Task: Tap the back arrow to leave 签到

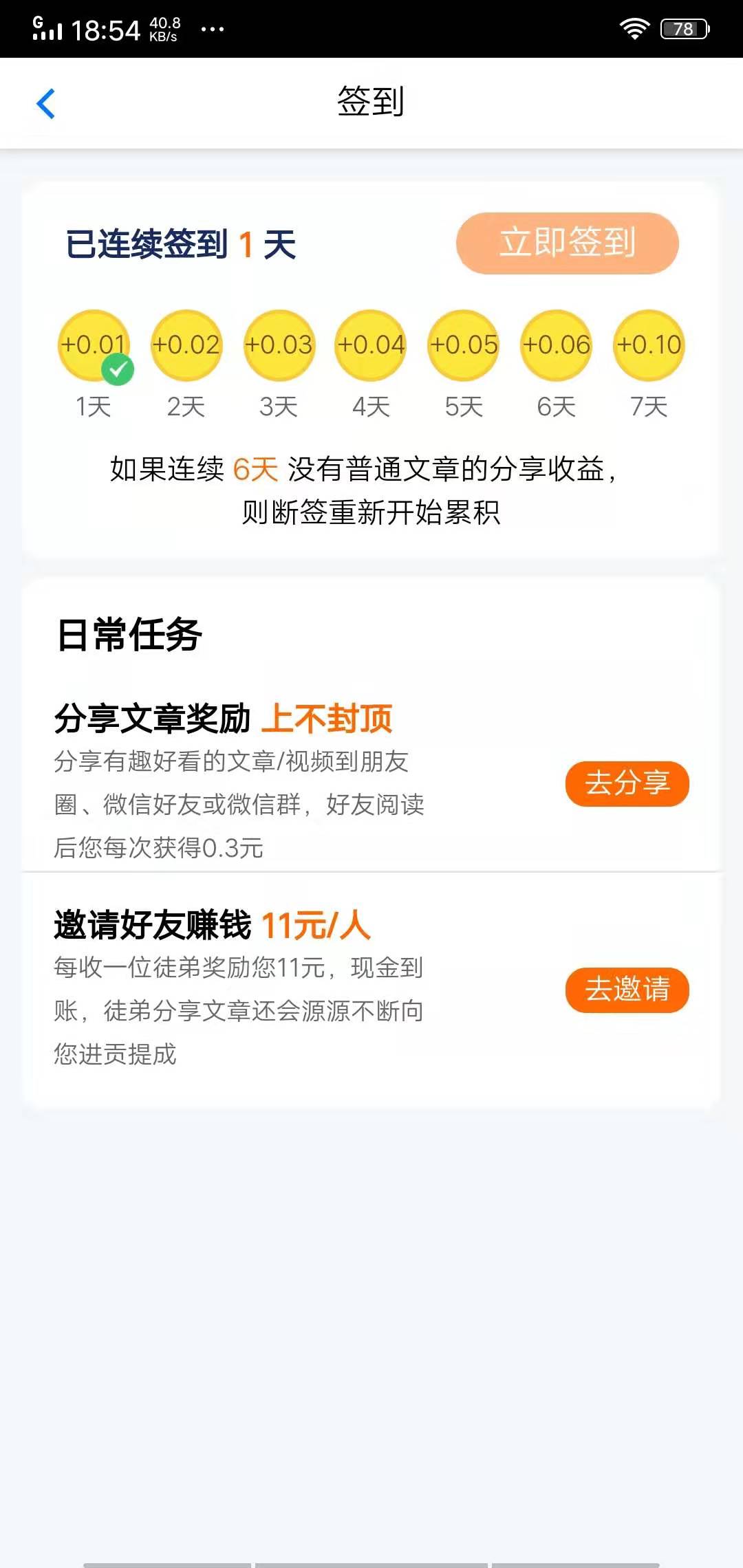Action: tap(45, 103)
